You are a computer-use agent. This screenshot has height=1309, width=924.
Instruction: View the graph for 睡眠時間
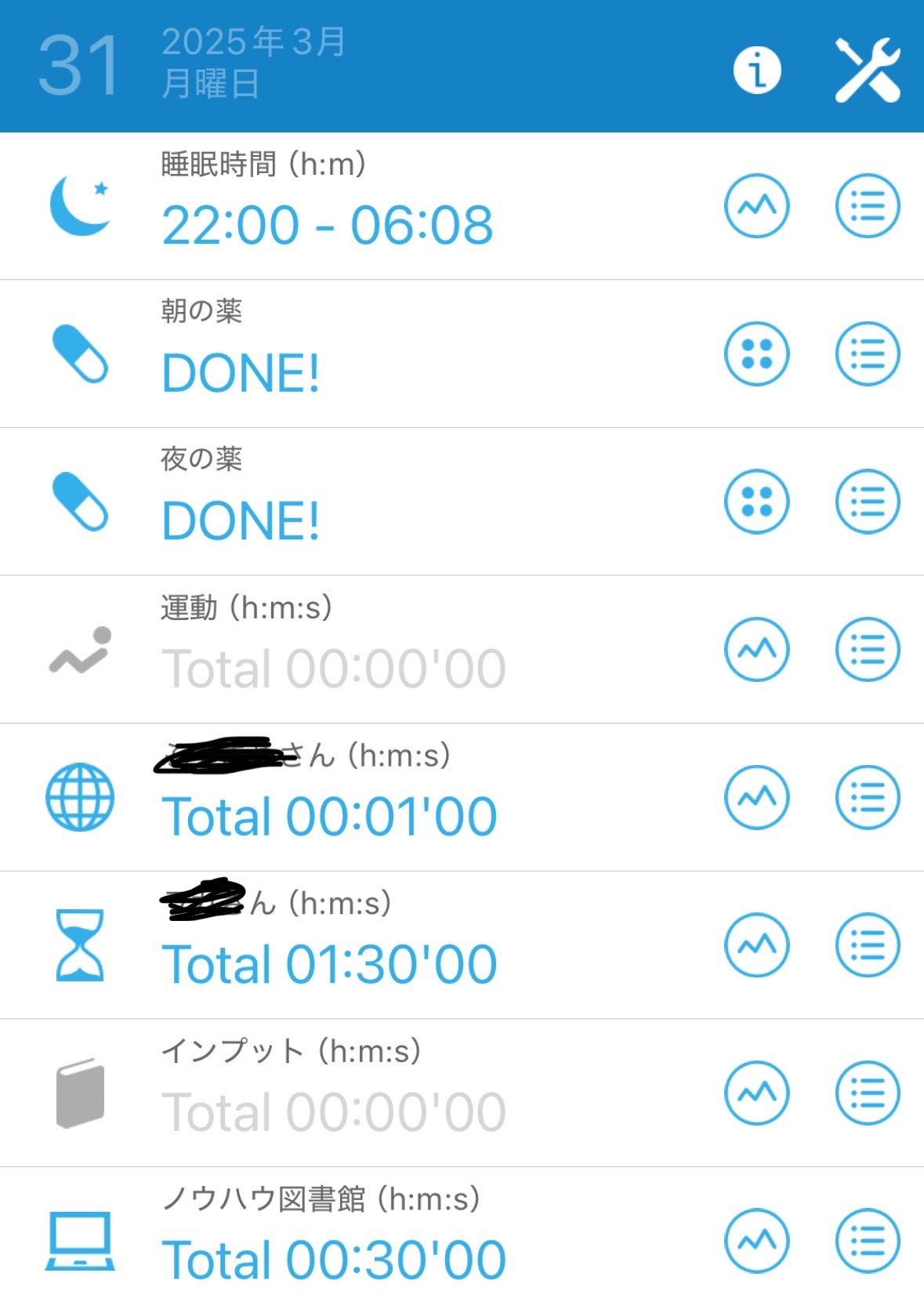tap(756, 205)
